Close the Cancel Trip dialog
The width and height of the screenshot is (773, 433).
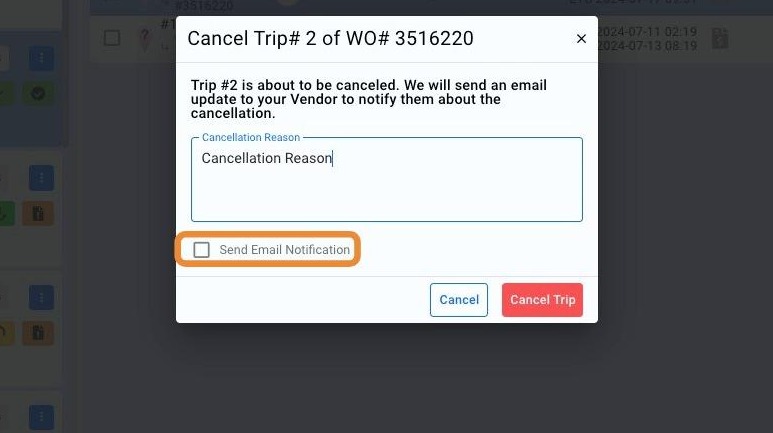[x=581, y=40]
